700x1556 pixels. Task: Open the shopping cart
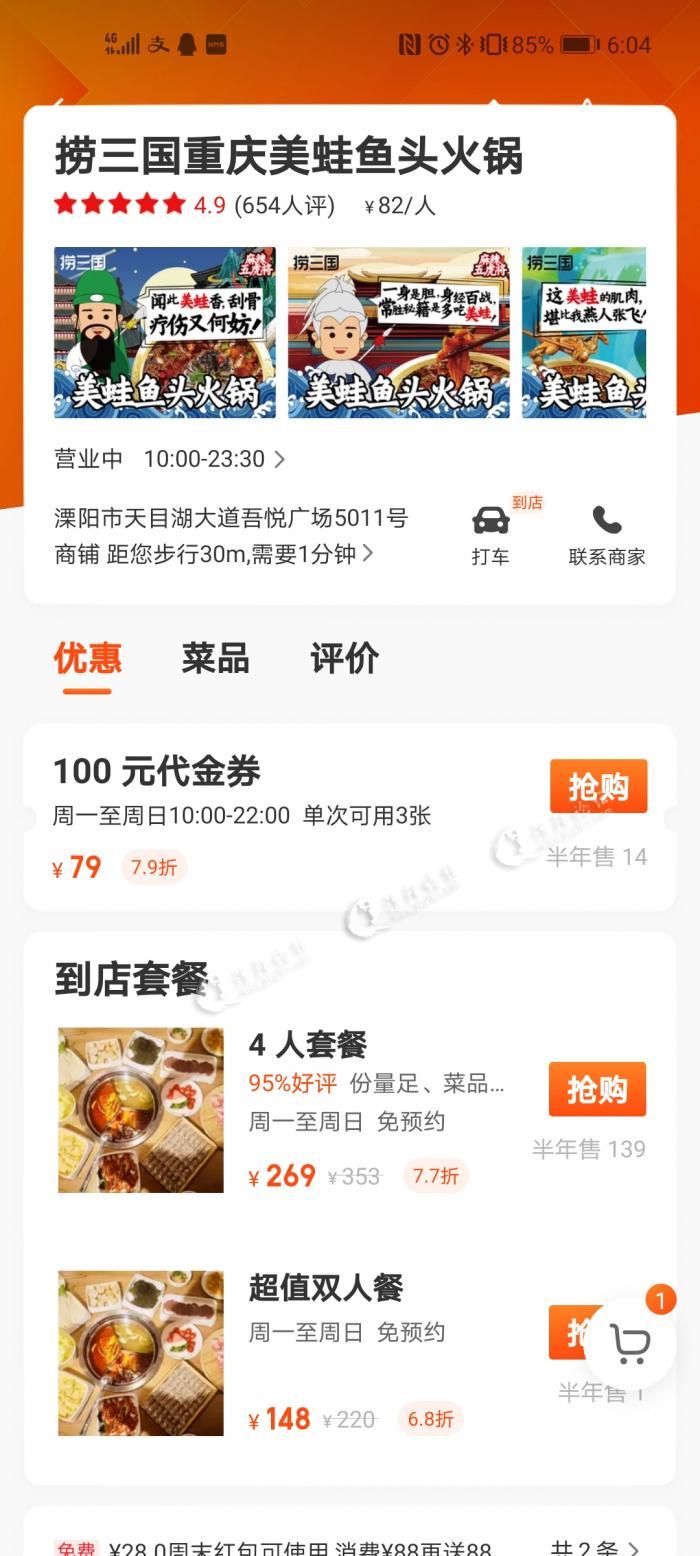[x=631, y=1345]
